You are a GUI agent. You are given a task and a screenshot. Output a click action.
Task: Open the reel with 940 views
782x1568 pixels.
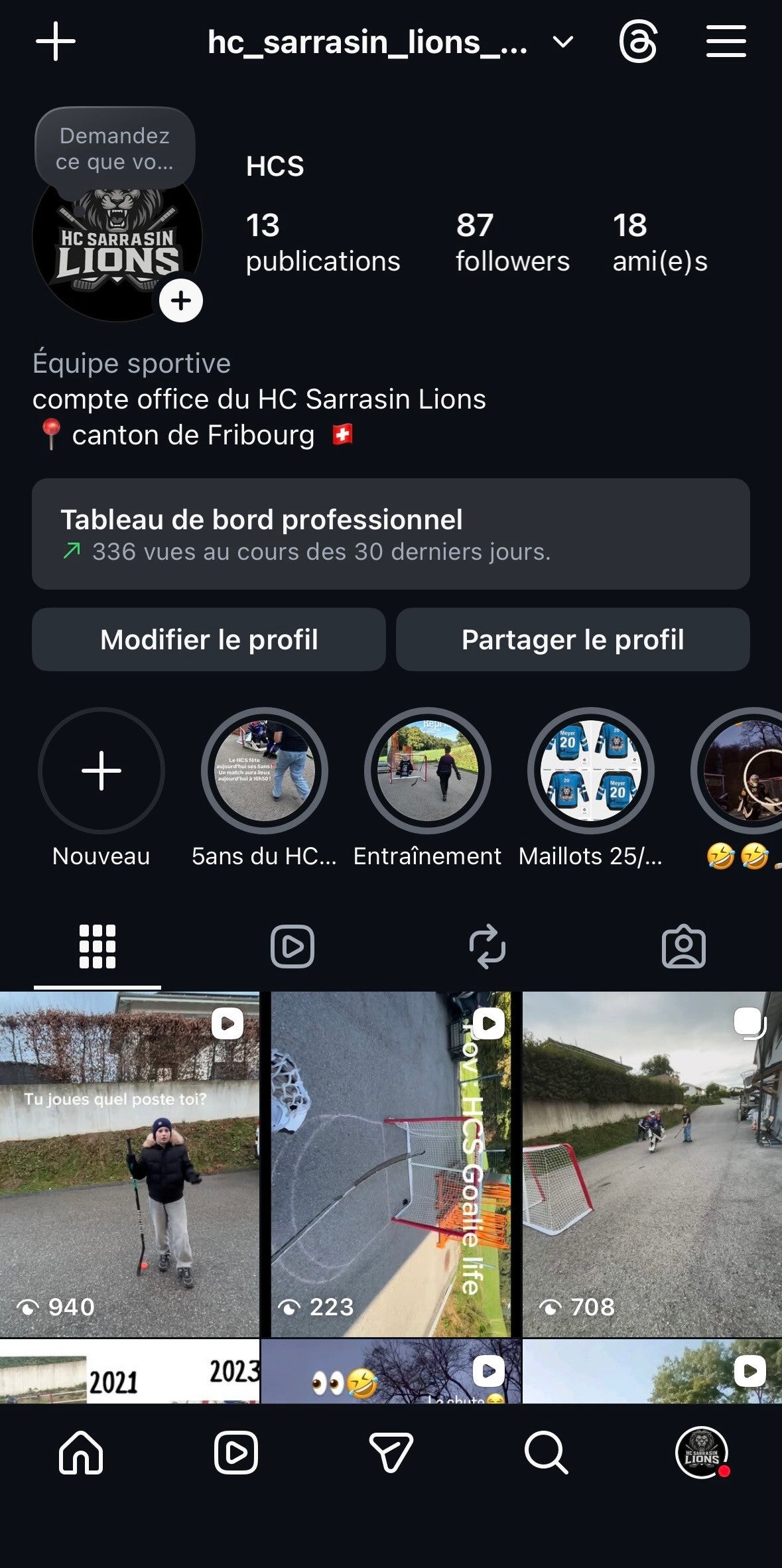(x=129, y=1163)
